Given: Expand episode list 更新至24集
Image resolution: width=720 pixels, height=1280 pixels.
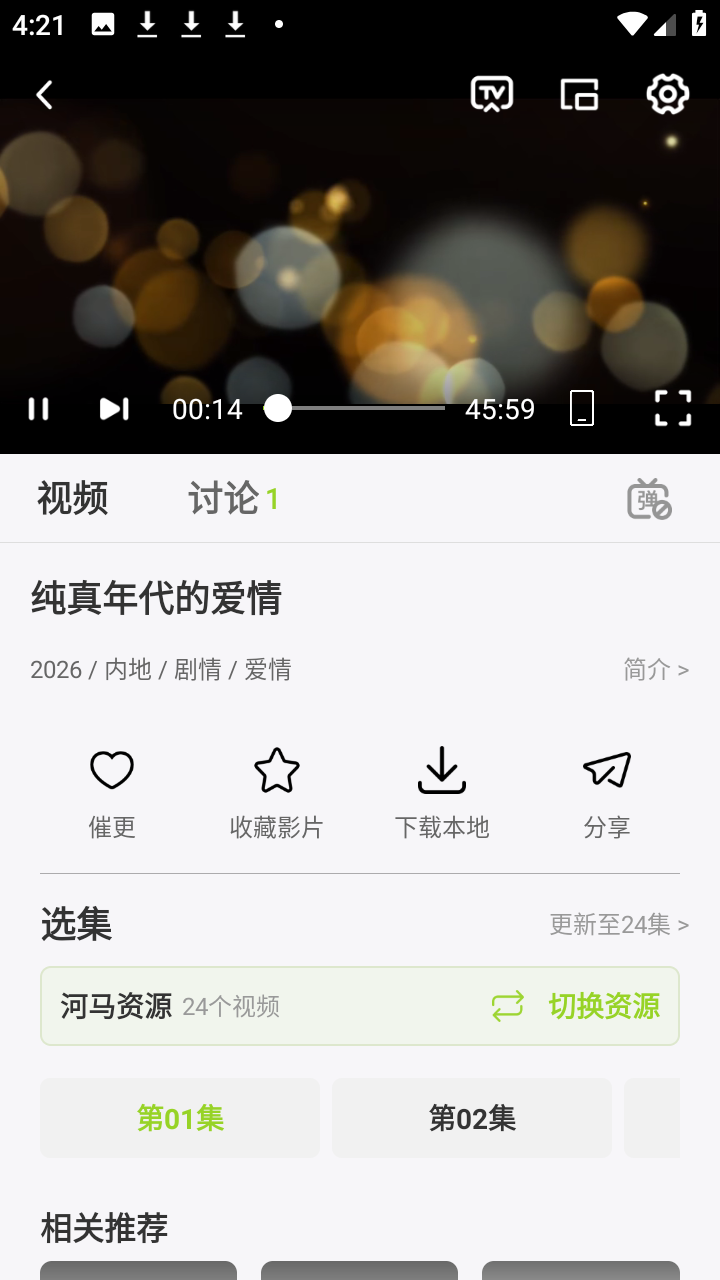Looking at the screenshot, I should point(619,925).
